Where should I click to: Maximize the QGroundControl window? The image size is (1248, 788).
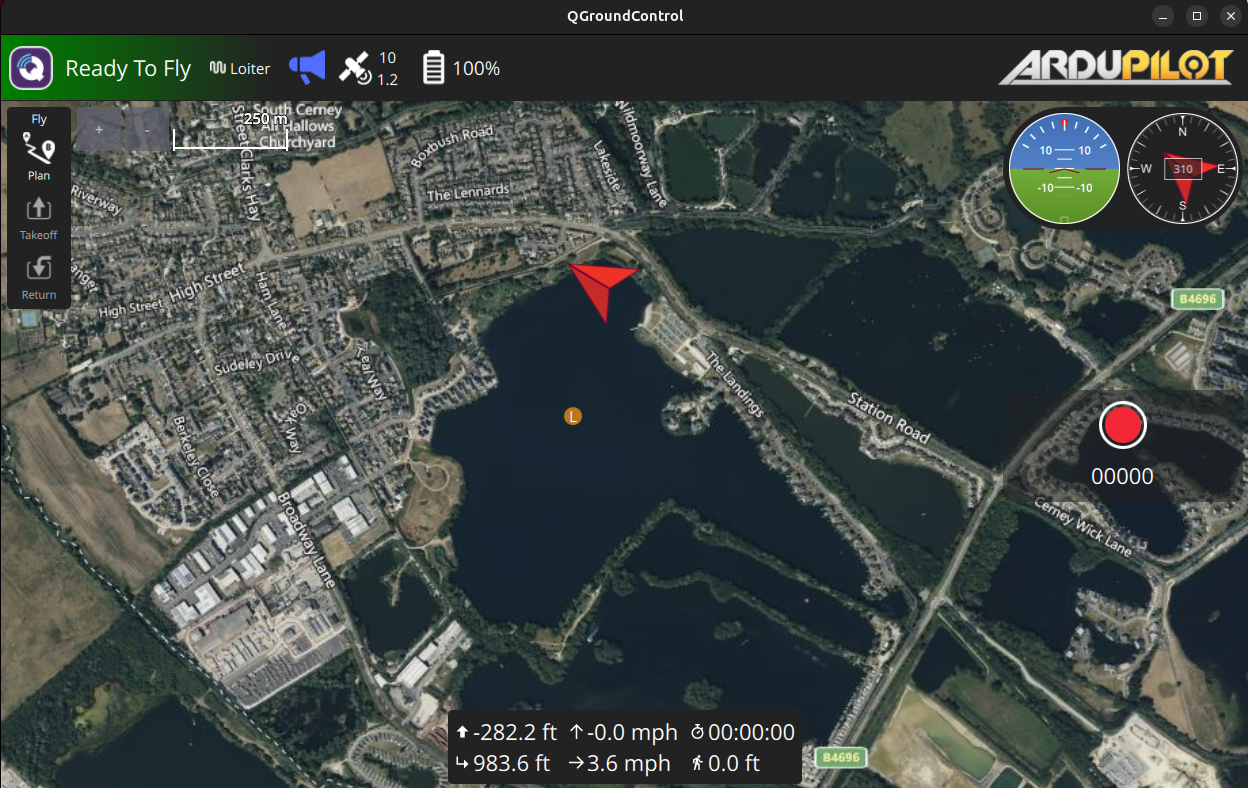[x=1196, y=16]
